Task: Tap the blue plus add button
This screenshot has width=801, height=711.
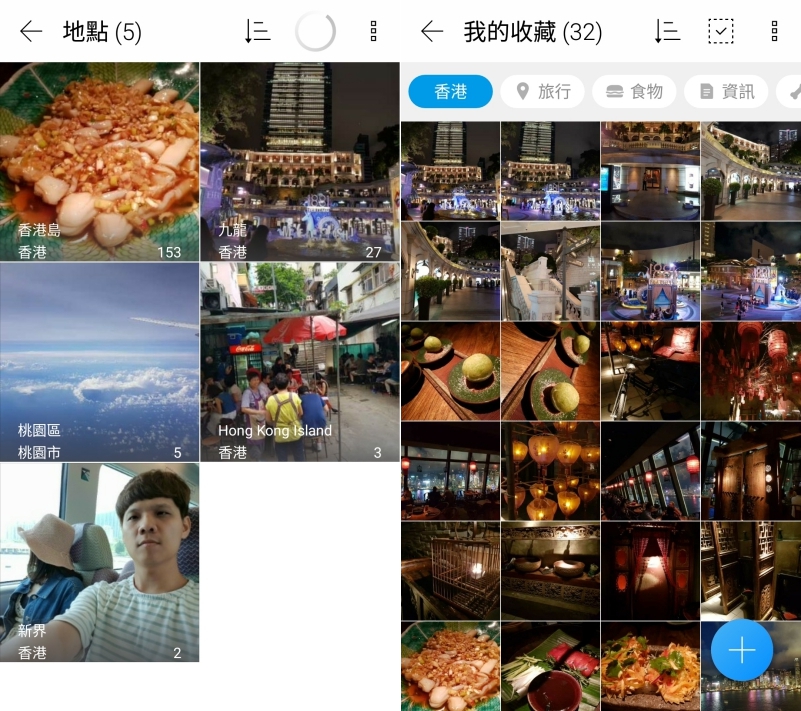Action: [x=742, y=651]
